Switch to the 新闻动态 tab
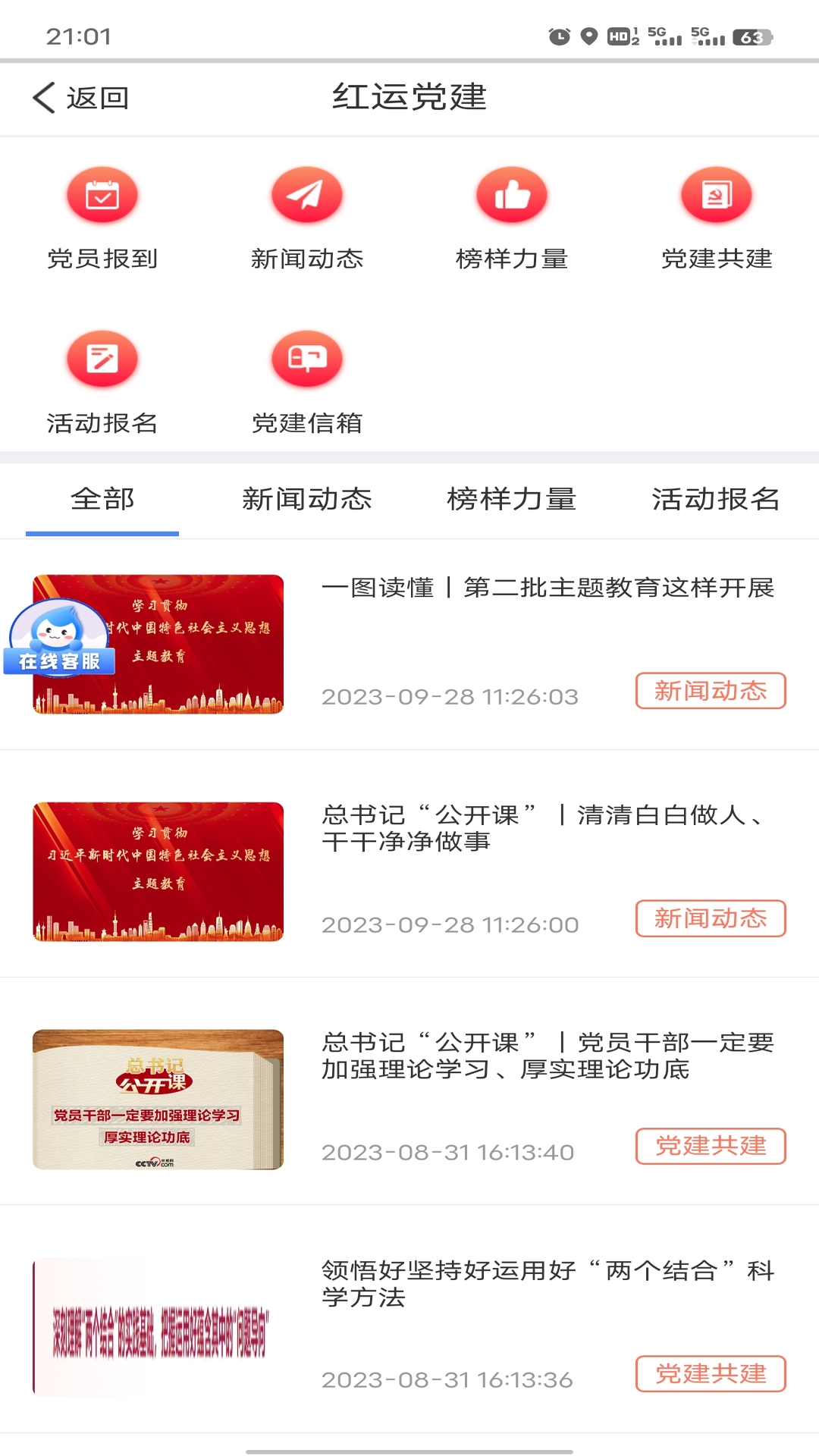The height and width of the screenshot is (1456, 819). coord(307,499)
